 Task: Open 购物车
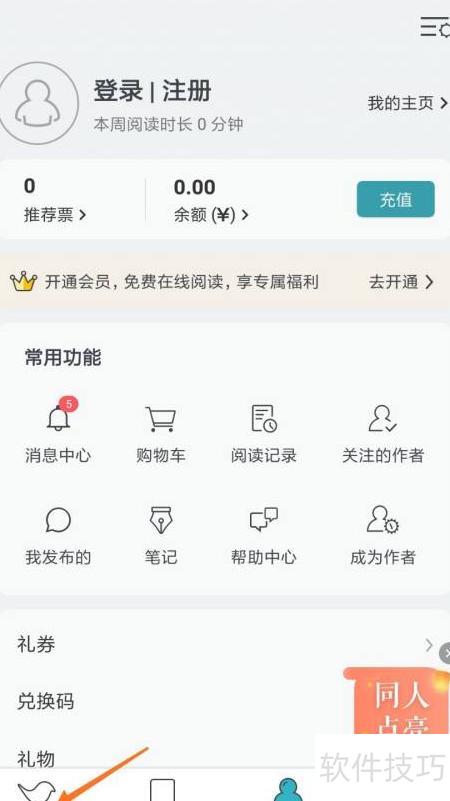pos(160,434)
